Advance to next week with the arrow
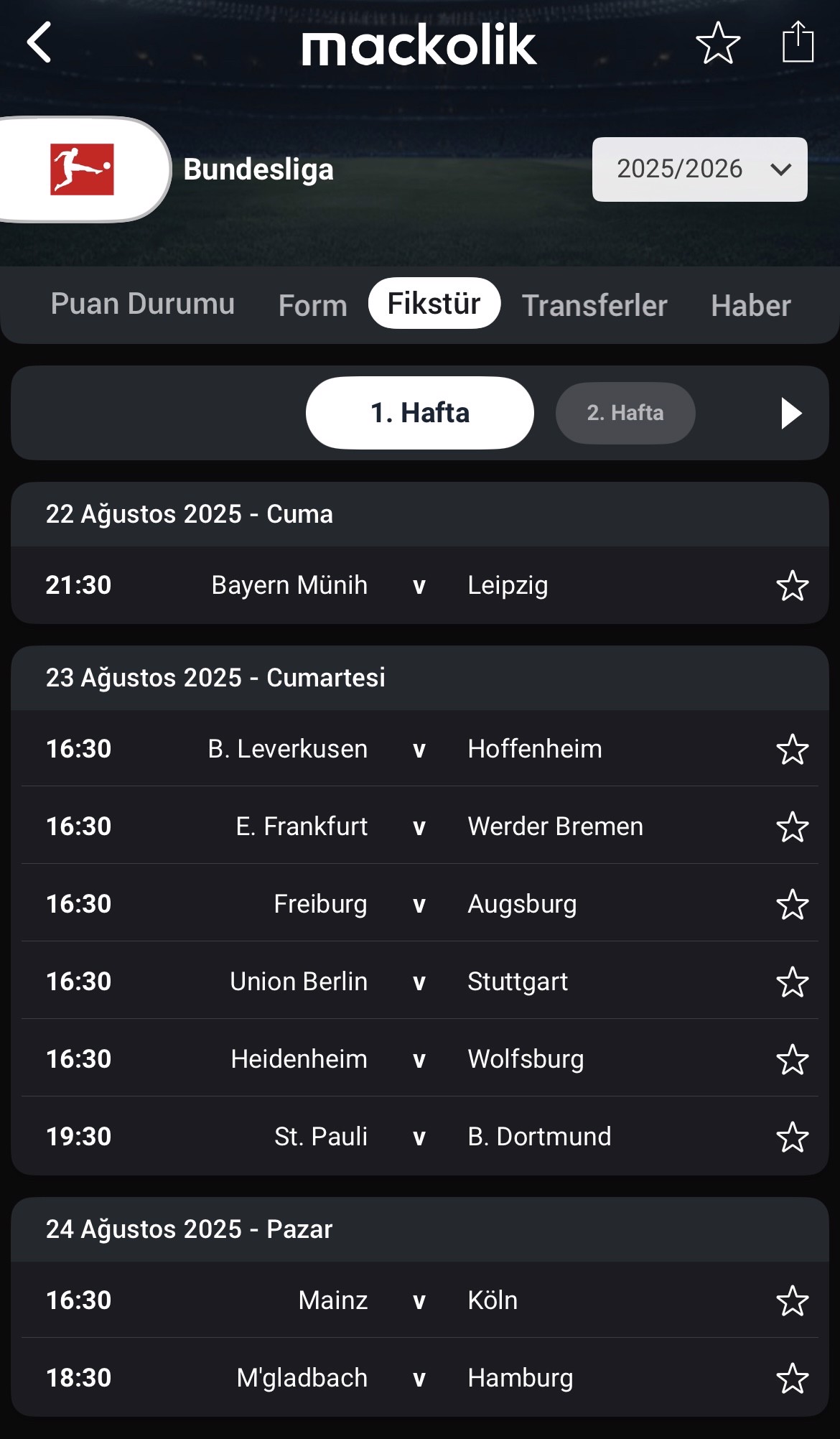The image size is (840, 1439). click(790, 413)
